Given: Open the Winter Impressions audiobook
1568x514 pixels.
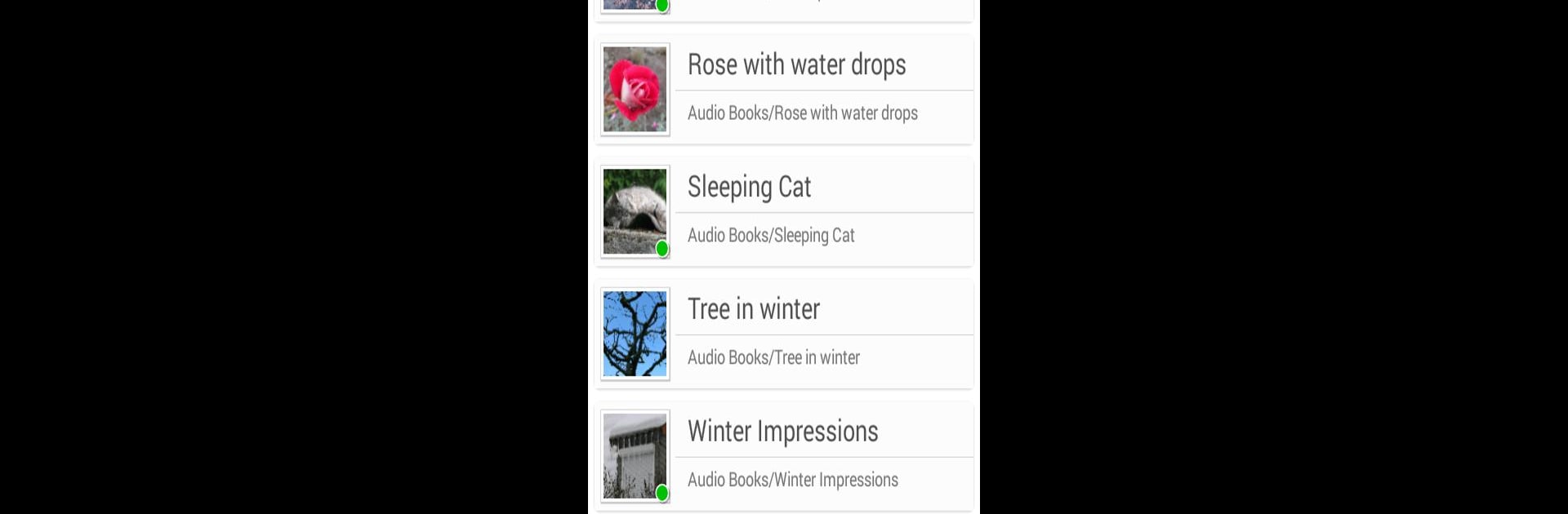Looking at the screenshot, I should 782,432.
